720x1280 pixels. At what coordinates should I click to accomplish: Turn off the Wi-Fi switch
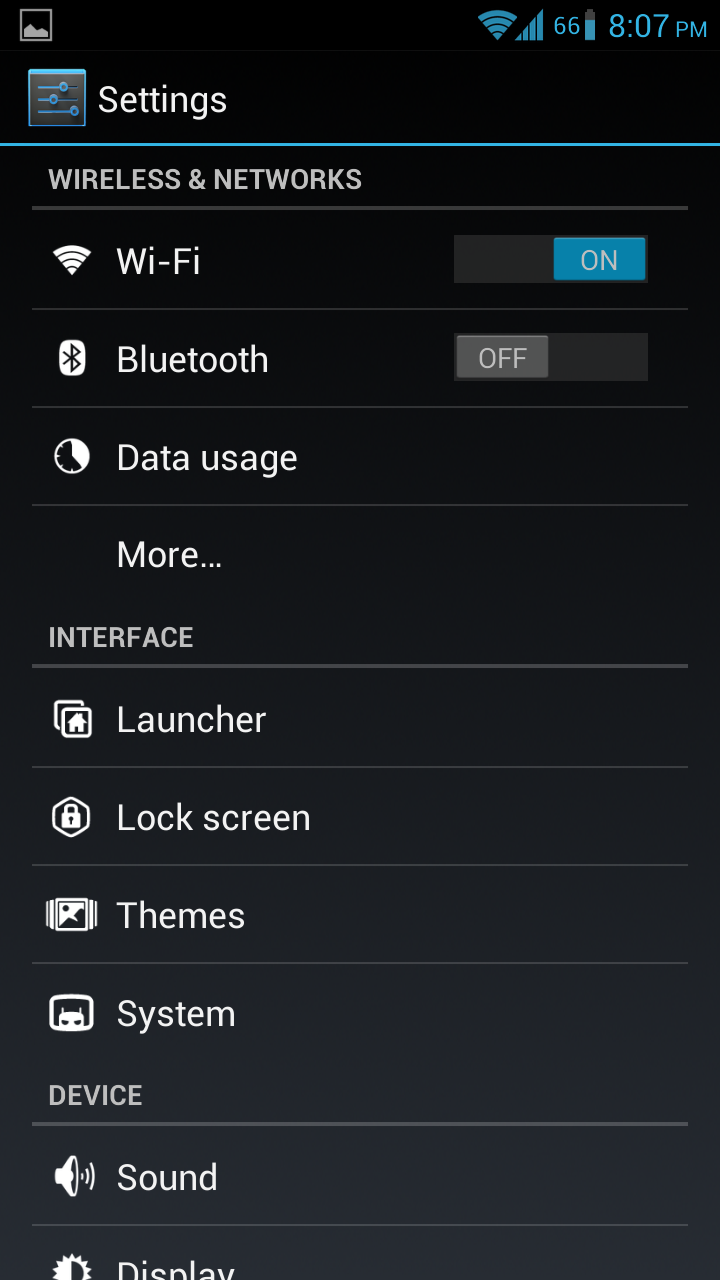[x=550, y=260]
